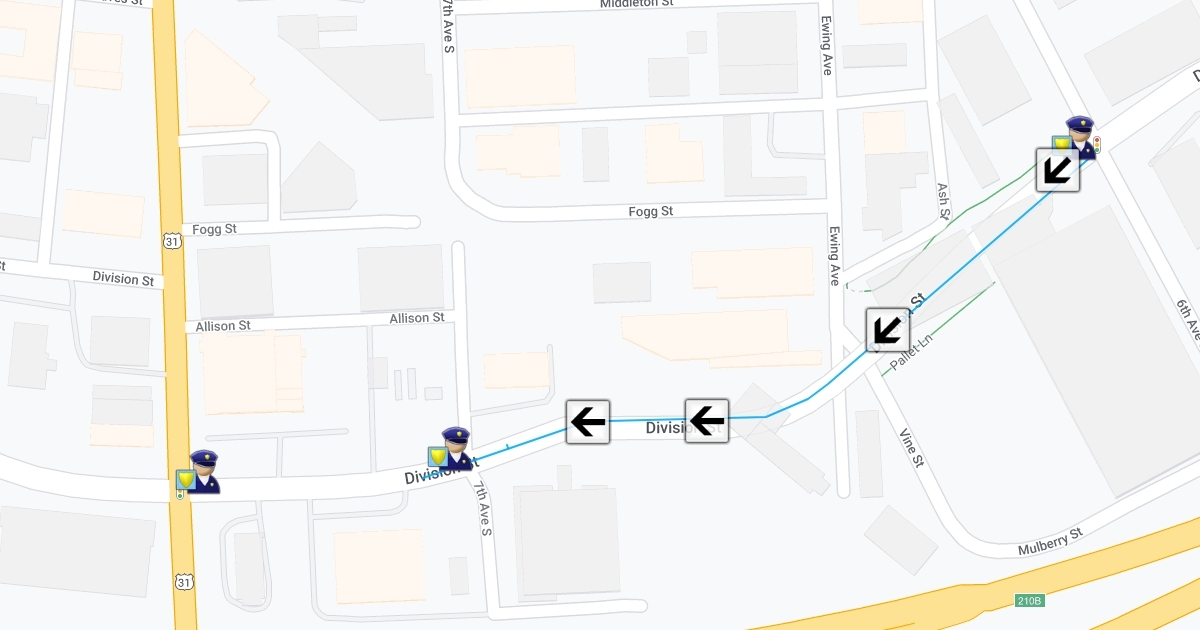Select the diagonal arrow marker beside Ash St

click(1057, 170)
